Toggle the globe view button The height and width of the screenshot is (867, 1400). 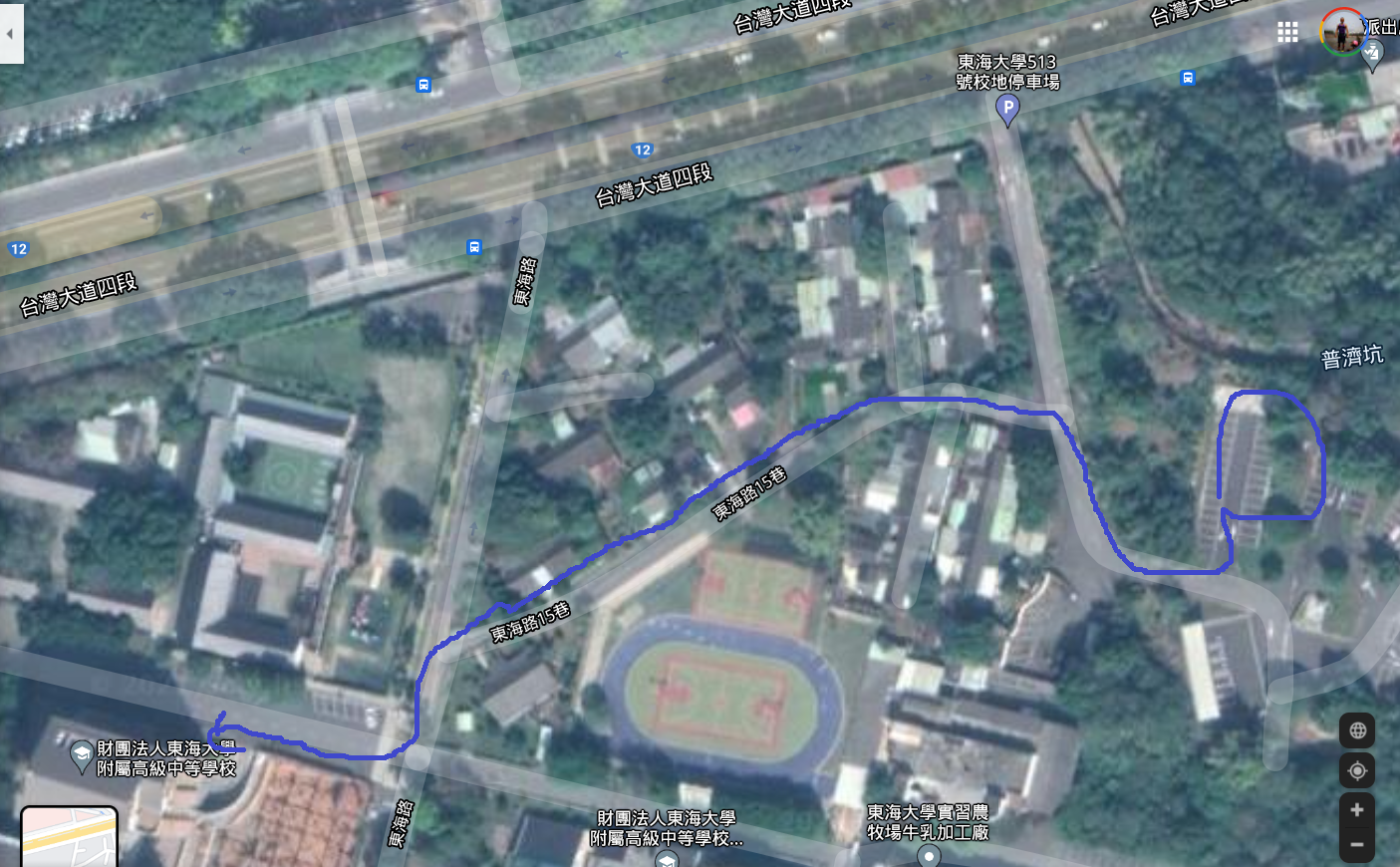coord(1356,730)
